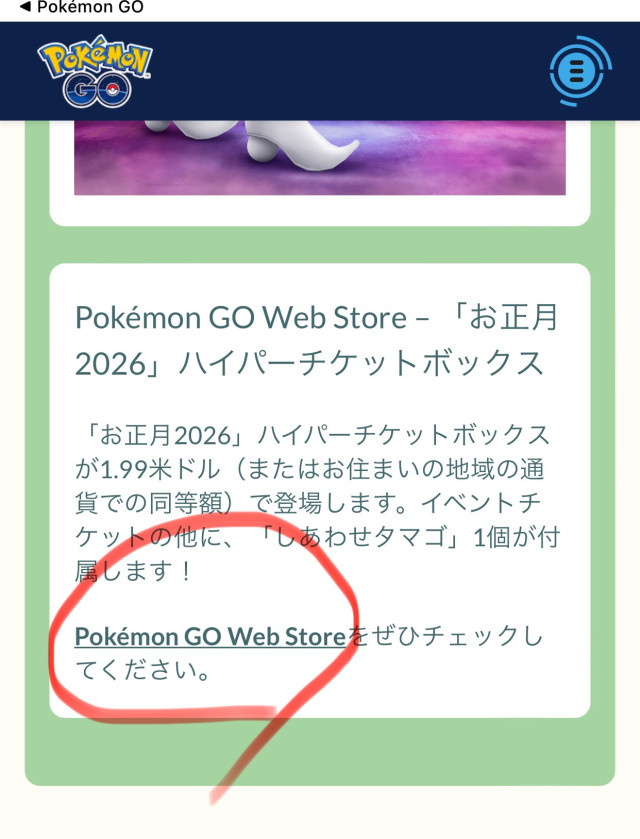The height and width of the screenshot is (839, 640).
Task: Open the site menu icon
Action: (x=580, y=71)
